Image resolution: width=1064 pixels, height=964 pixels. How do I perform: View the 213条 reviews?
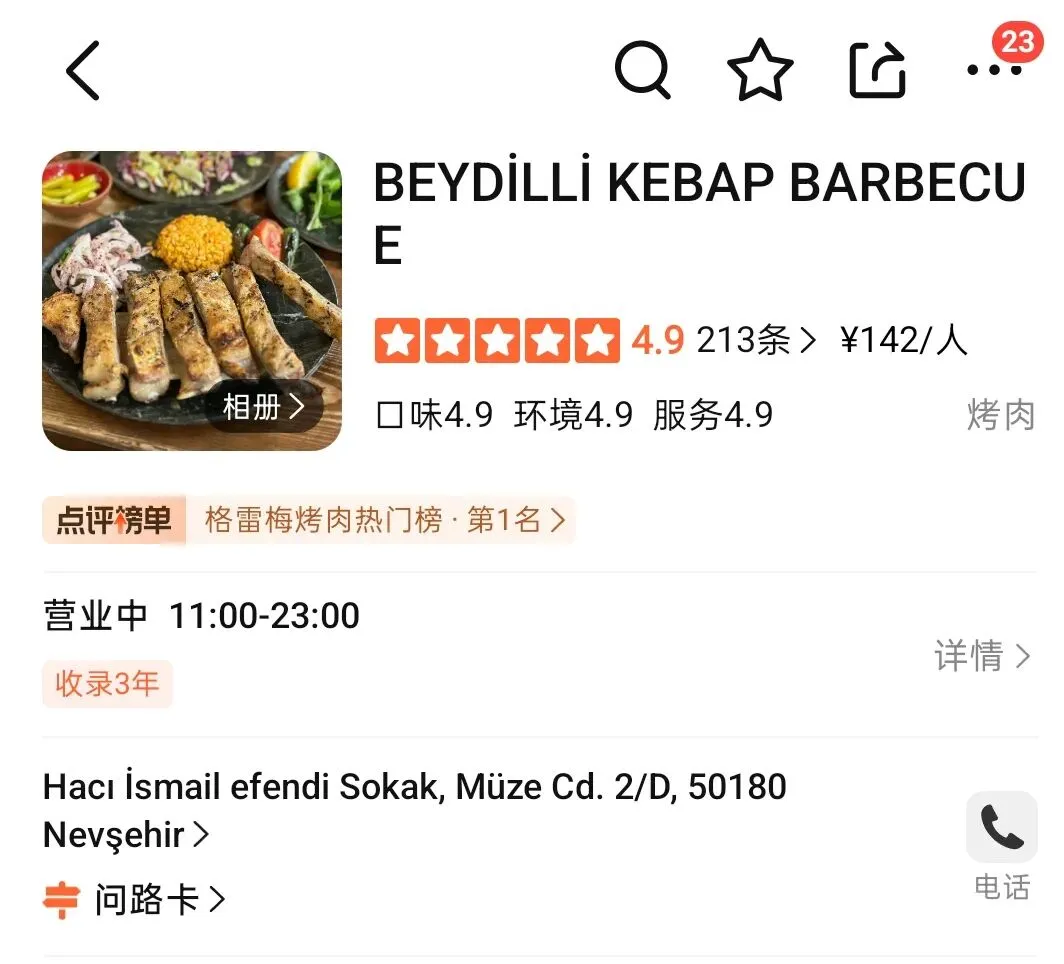pyautogui.click(x=755, y=341)
